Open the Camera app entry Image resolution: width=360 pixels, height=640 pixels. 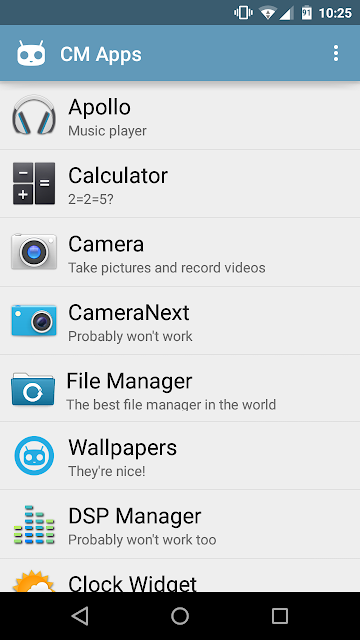click(x=180, y=252)
